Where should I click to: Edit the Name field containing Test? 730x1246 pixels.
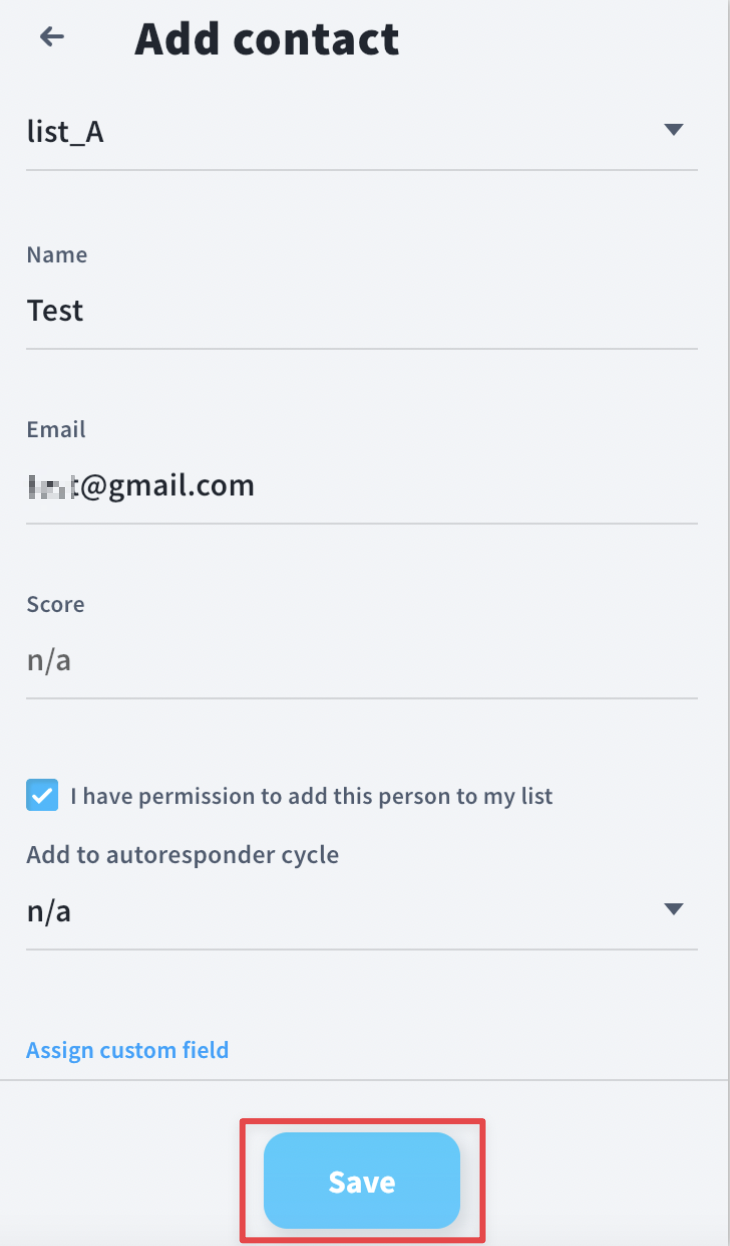pyautogui.click(x=361, y=311)
